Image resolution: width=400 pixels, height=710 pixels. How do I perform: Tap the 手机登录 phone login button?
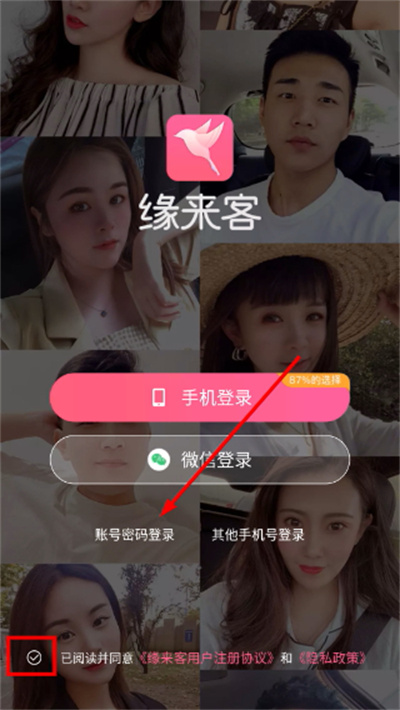tap(199, 398)
